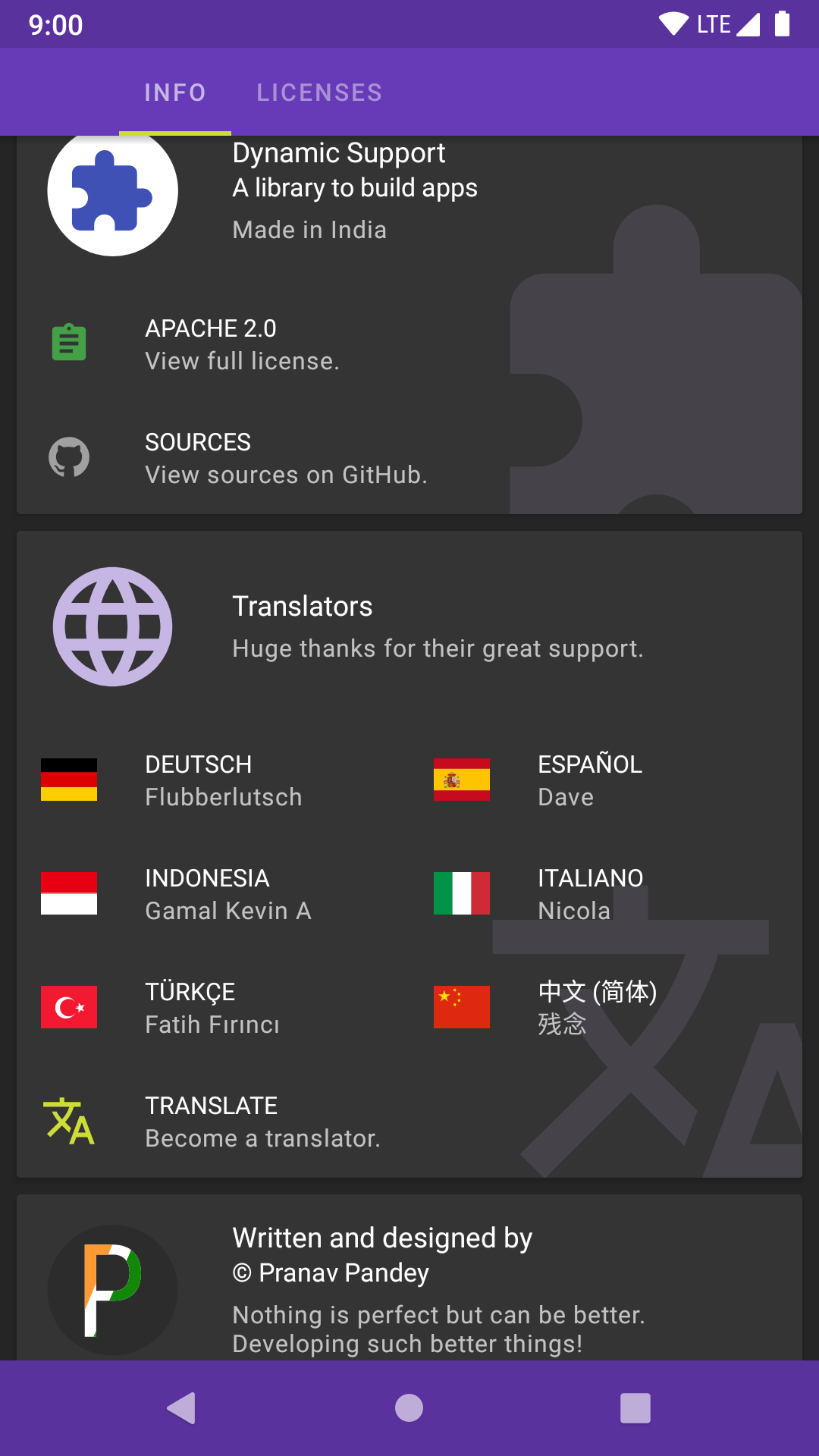This screenshot has width=819, height=1456.
Task: Stay on the INFO tab
Action: [175, 92]
